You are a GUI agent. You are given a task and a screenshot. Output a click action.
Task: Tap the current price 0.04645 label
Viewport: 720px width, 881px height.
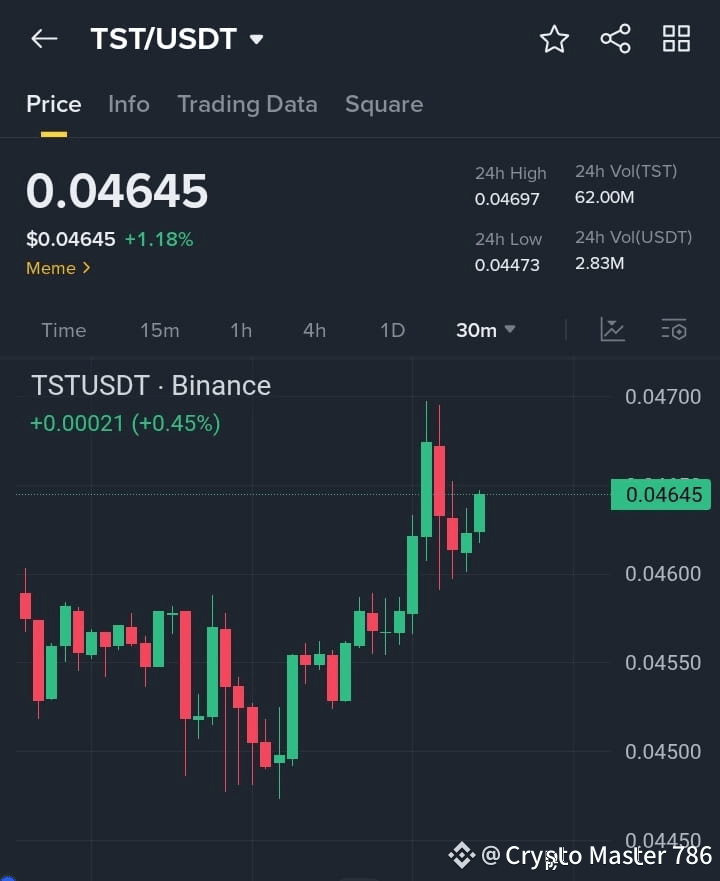(x=116, y=191)
